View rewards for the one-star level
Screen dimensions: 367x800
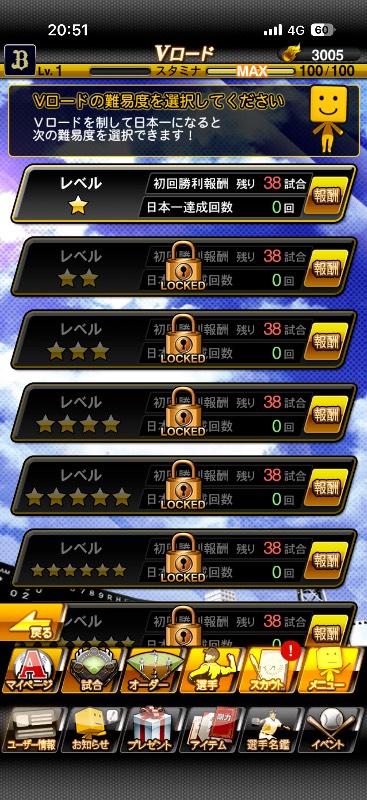(x=326, y=195)
